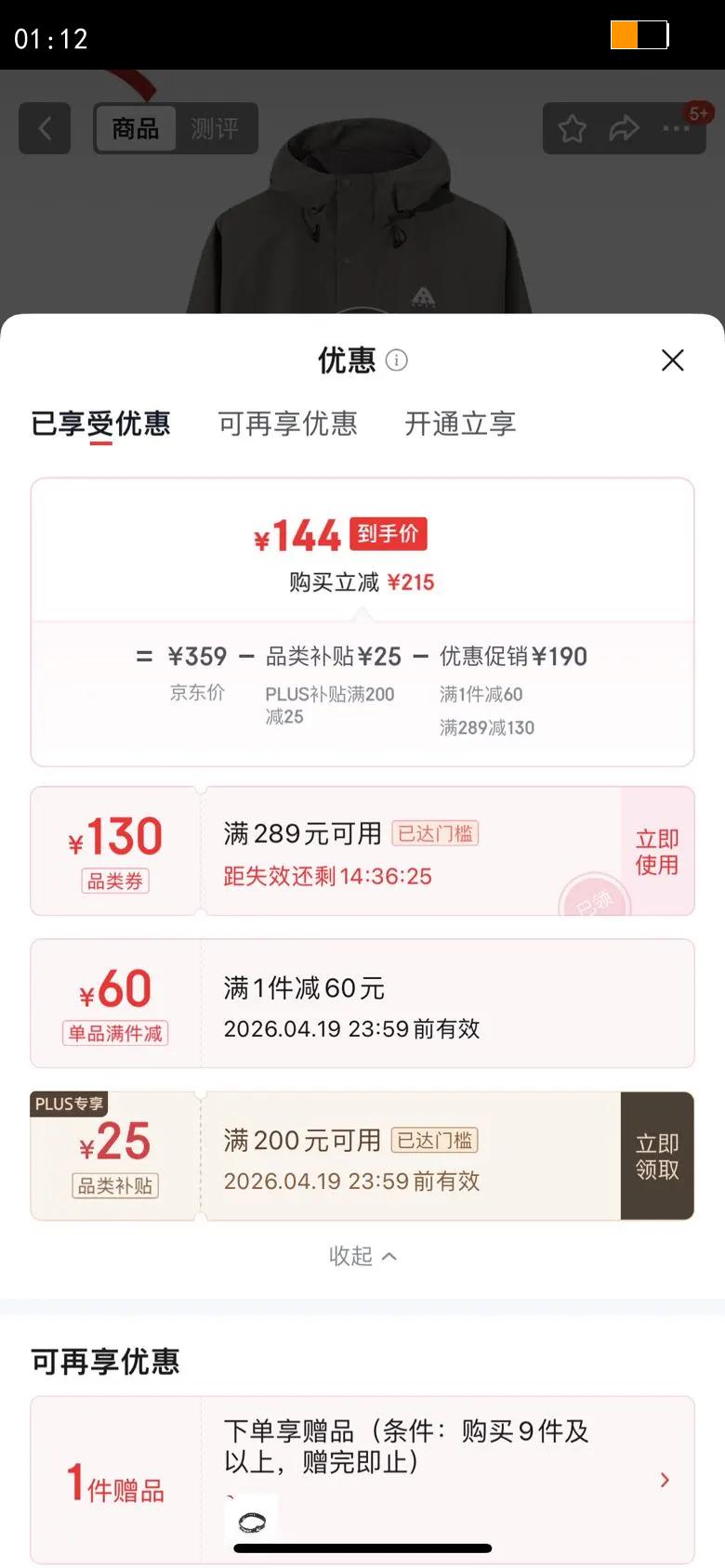Tap the battery indicator in status bar
Image resolution: width=725 pixels, height=1568 pixels.
tap(639, 35)
